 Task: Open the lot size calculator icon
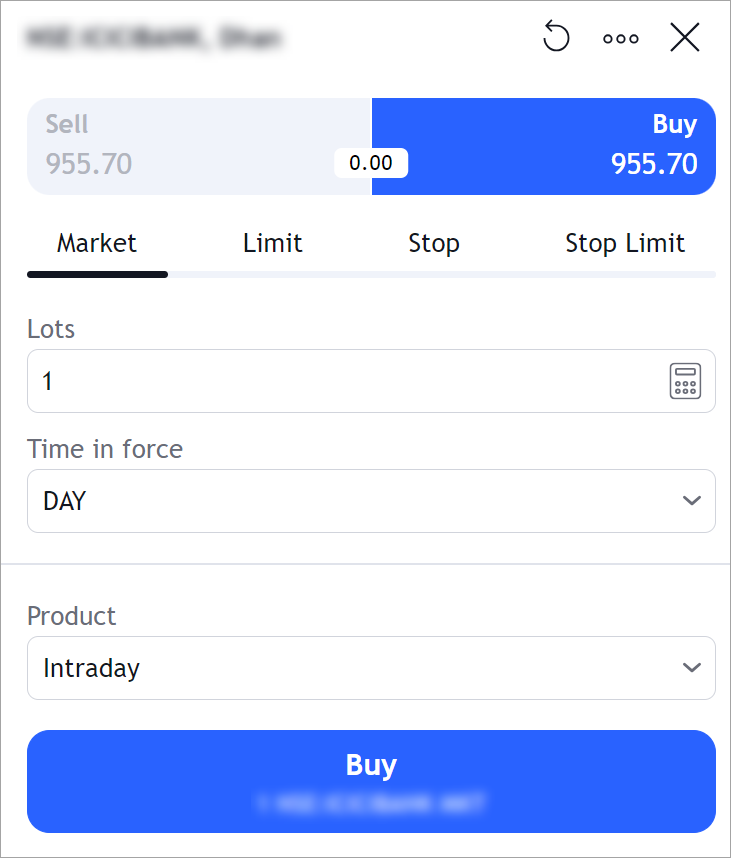pos(686,381)
